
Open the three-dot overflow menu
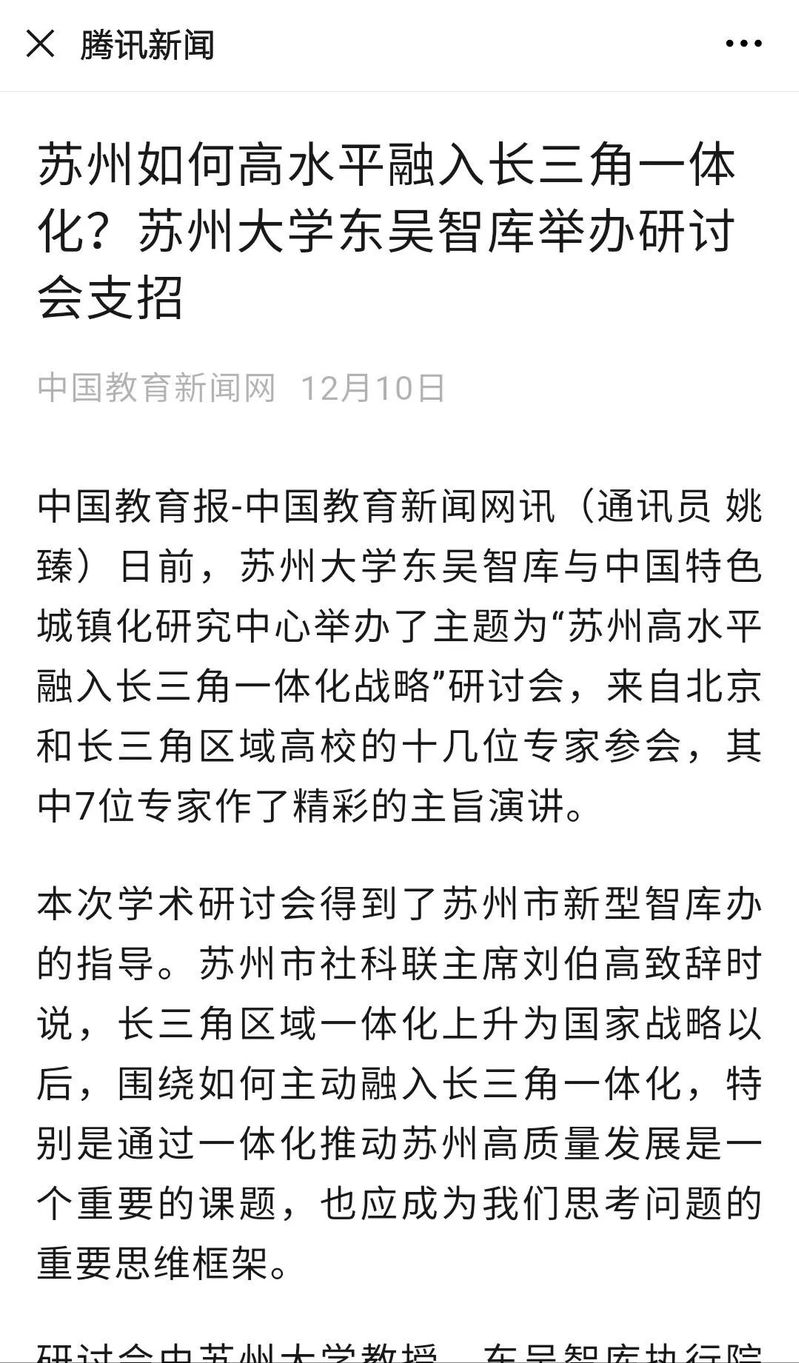[x=743, y=44]
